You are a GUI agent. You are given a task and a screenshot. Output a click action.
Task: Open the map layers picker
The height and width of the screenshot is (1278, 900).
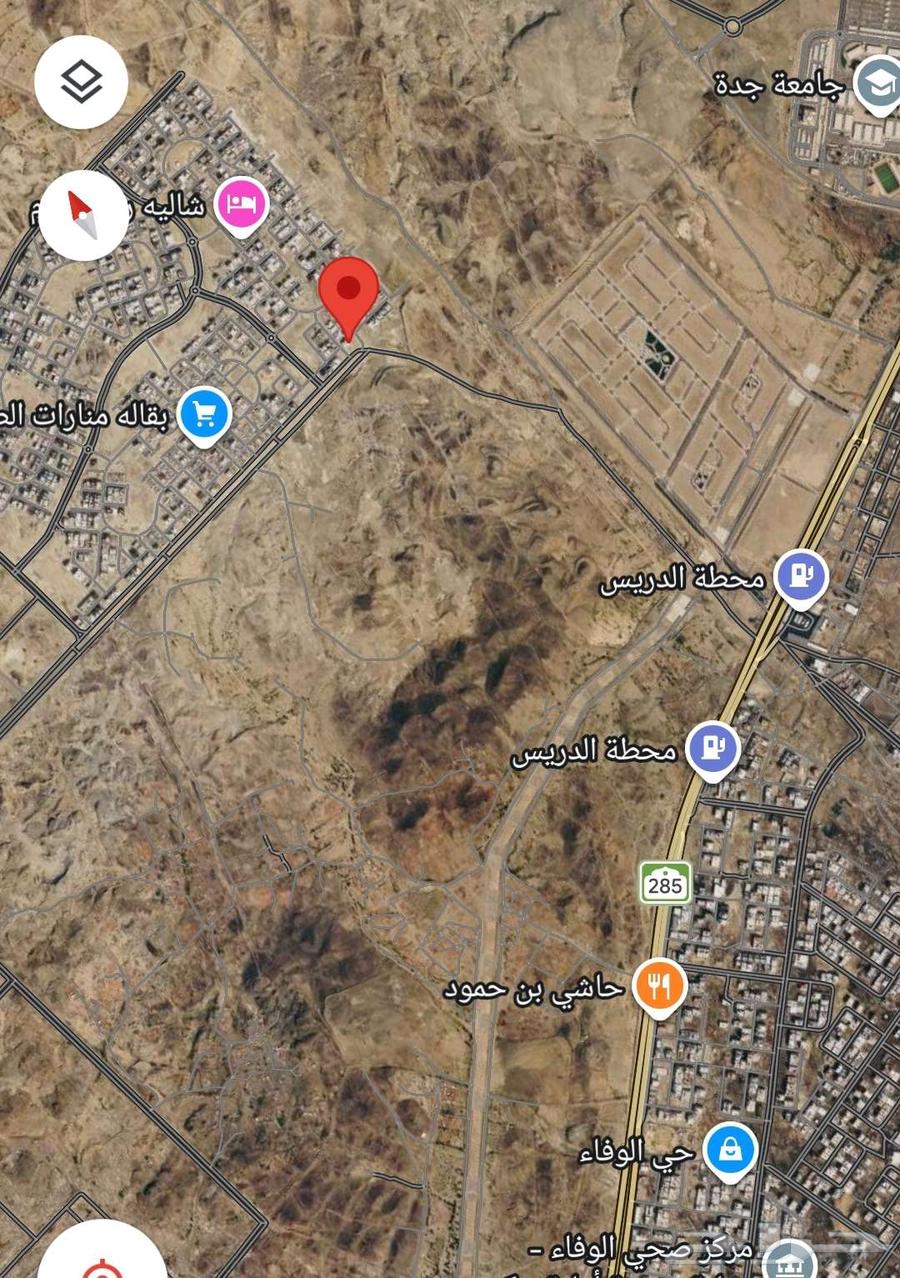(80, 81)
